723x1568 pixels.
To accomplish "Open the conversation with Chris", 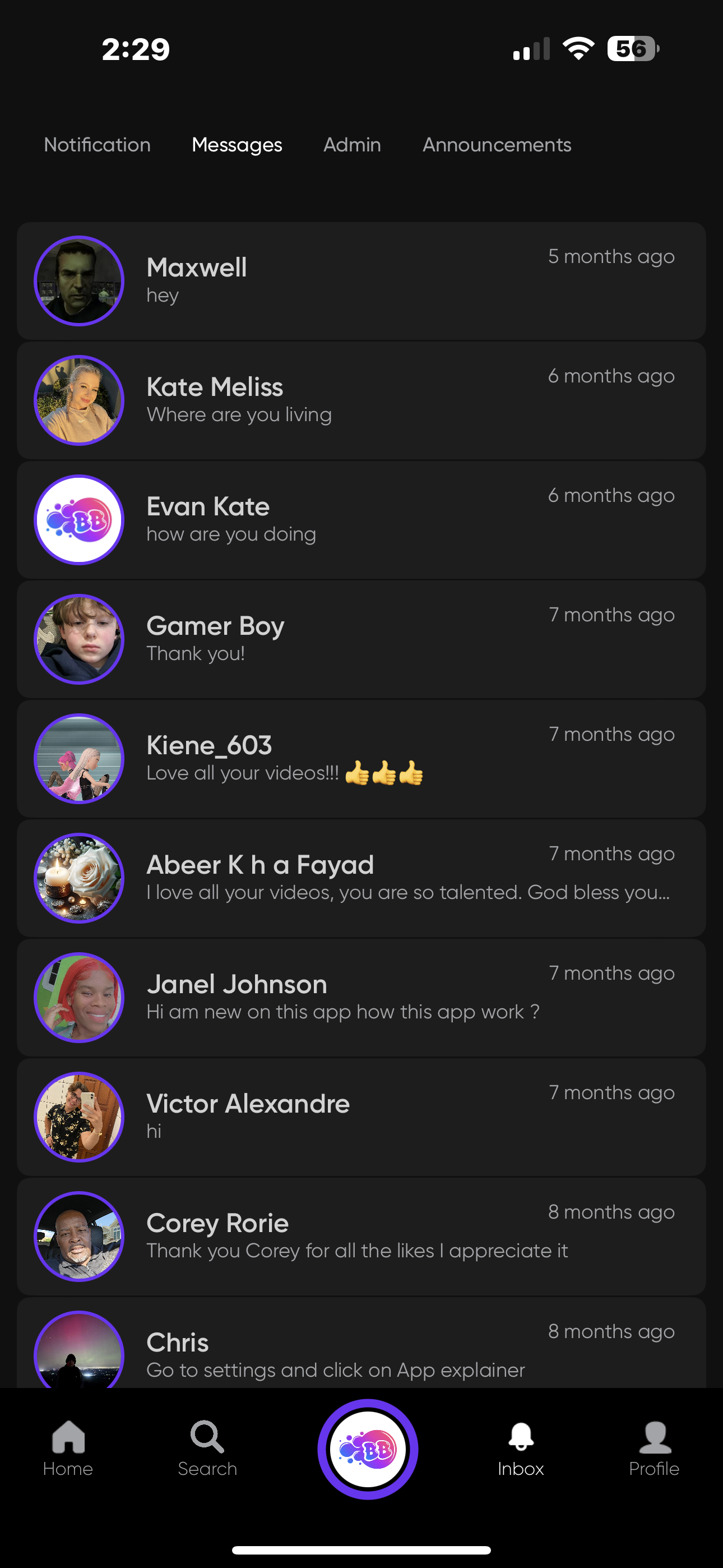I will pos(361,1353).
